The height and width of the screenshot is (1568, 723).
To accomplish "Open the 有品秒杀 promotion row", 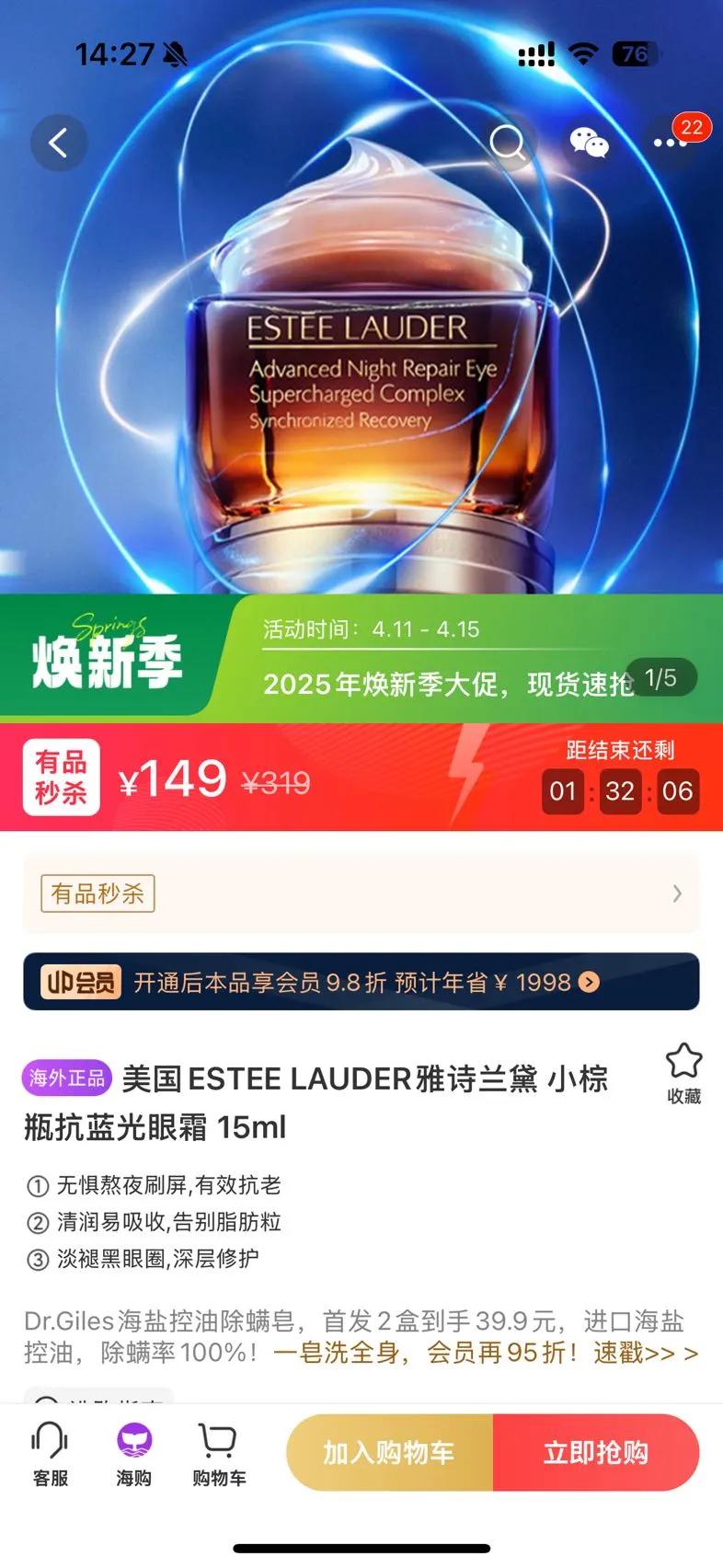I will click(361, 894).
